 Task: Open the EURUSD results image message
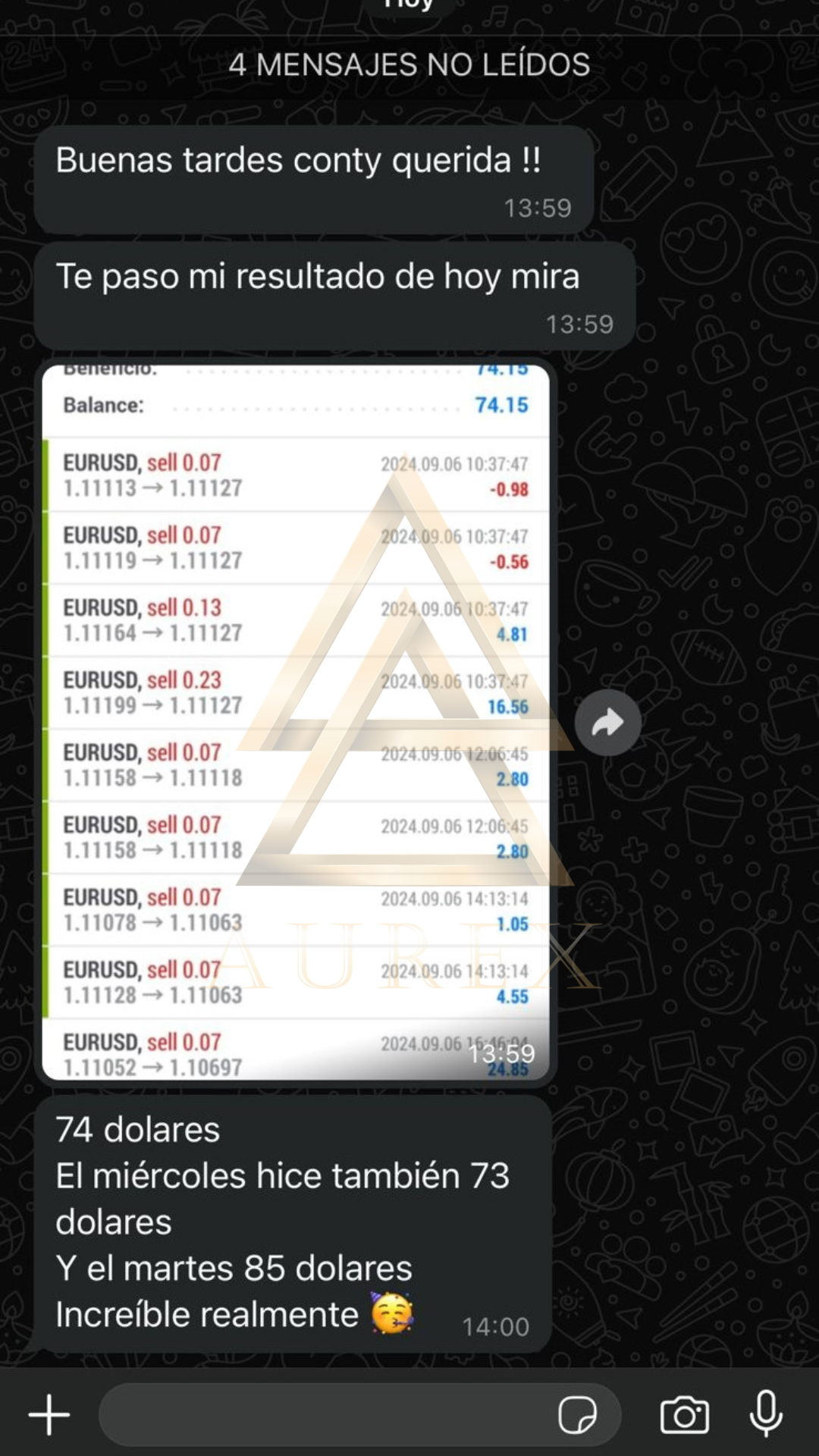[296, 722]
